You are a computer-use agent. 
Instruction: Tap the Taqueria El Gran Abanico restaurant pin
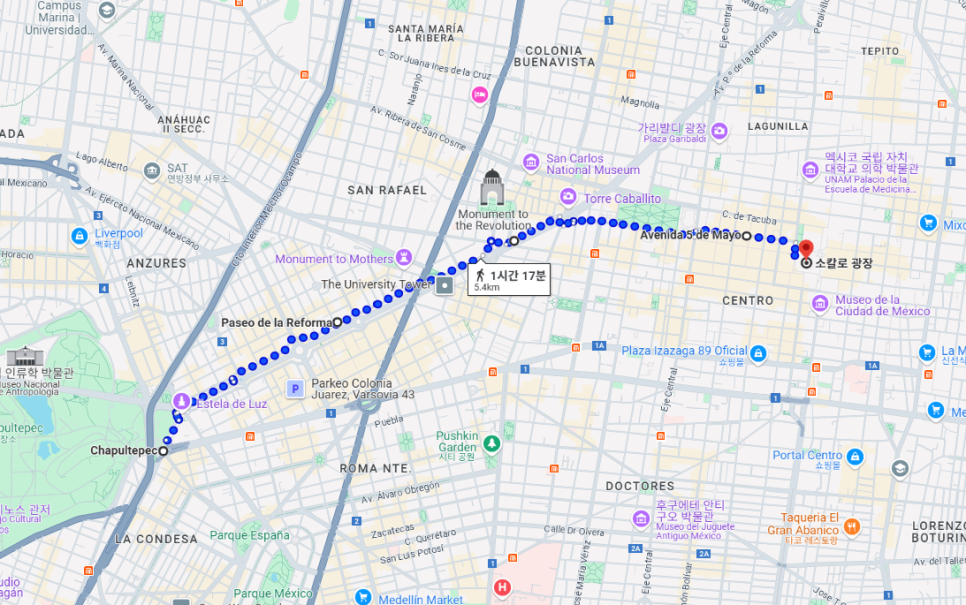852,525
